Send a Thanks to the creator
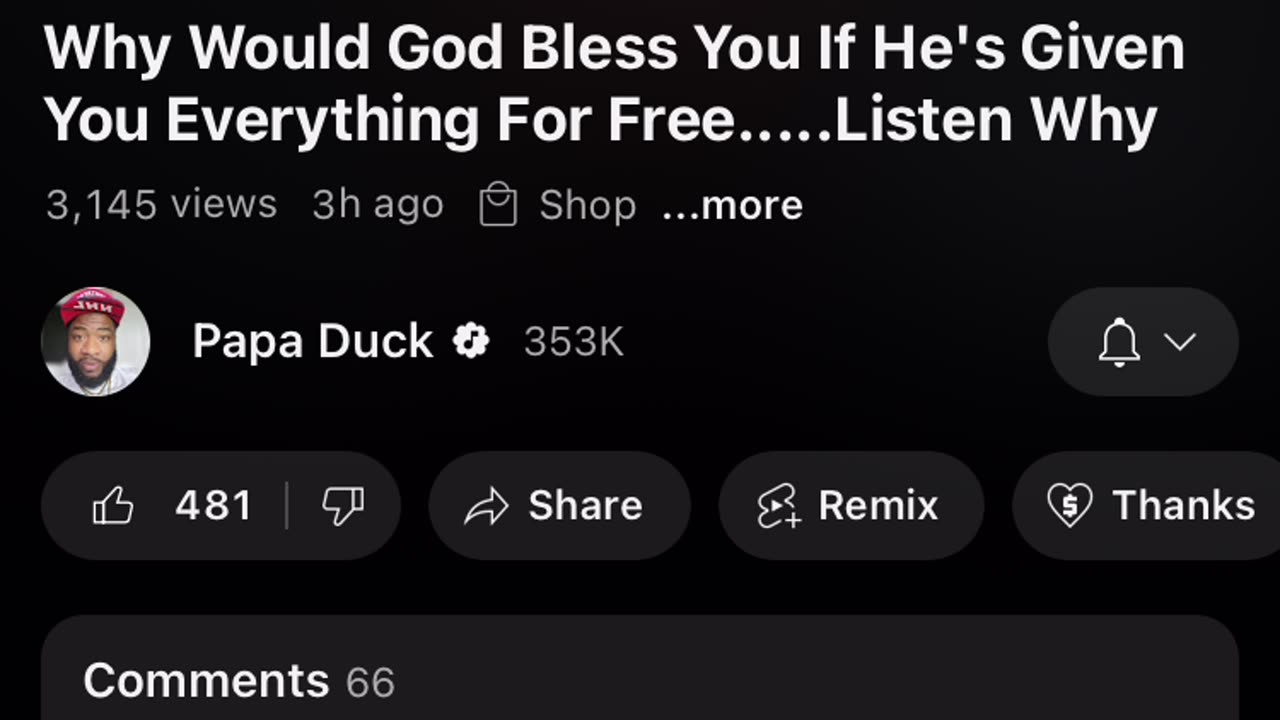The height and width of the screenshot is (720, 1280). pos(1150,505)
